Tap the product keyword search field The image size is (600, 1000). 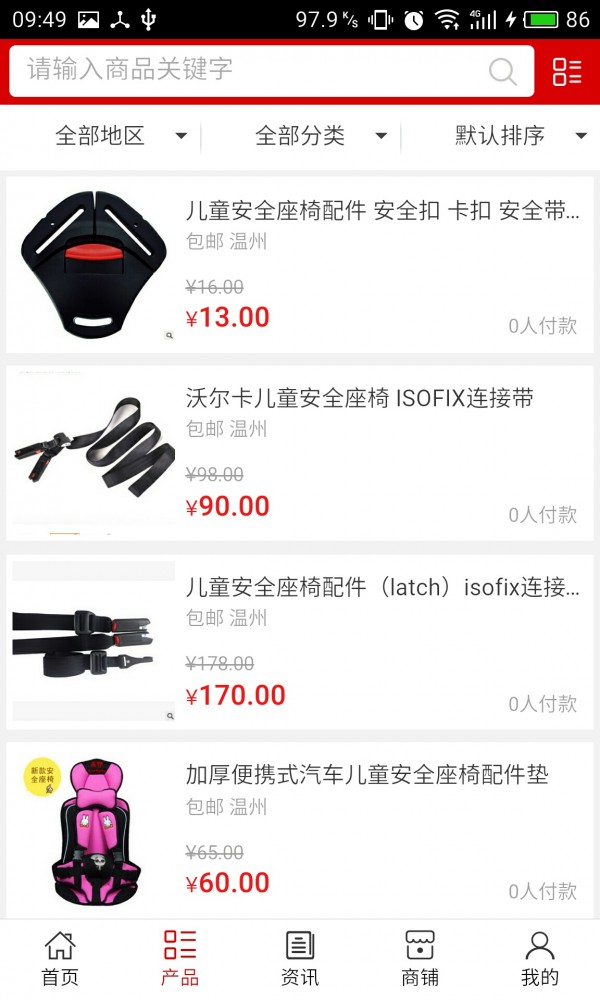[x=250, y=70]
